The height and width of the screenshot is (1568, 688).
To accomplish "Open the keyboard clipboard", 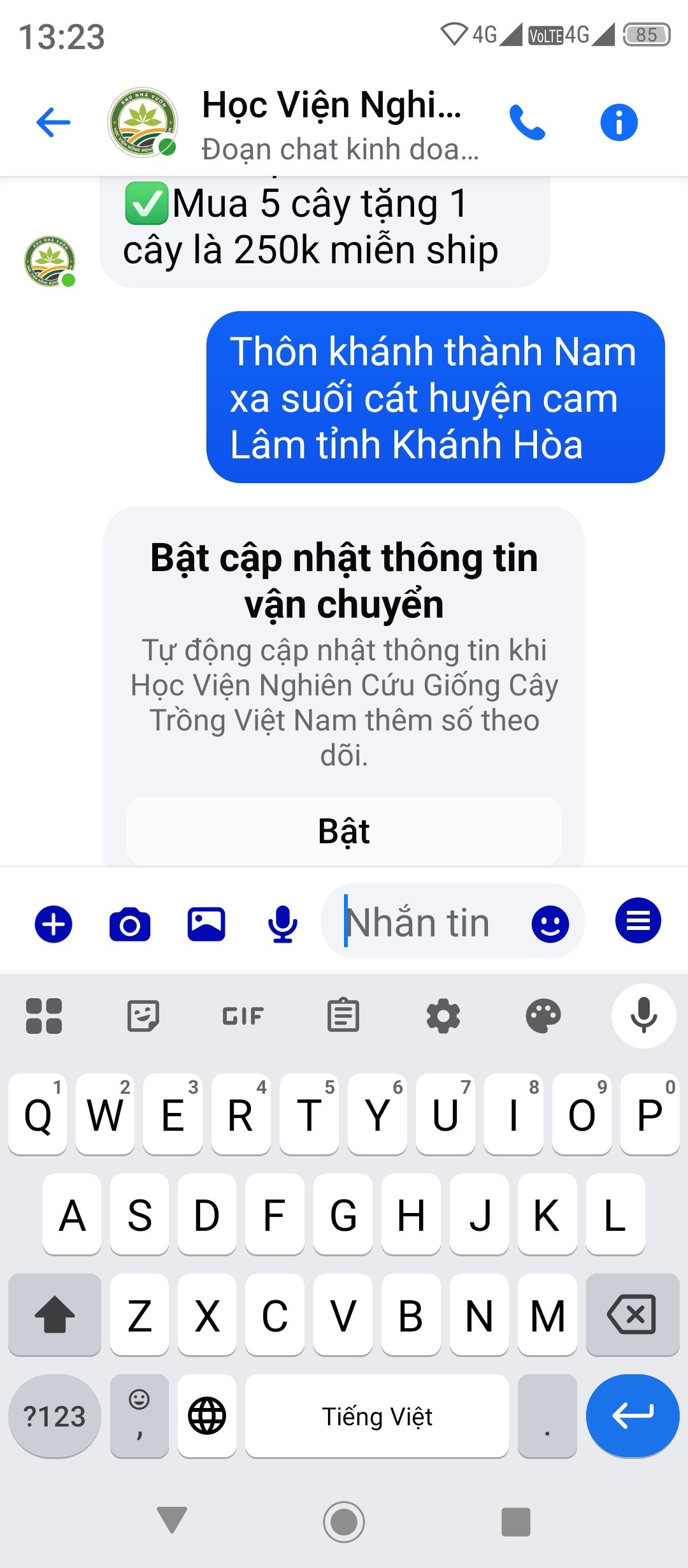I will [343, 1015].
